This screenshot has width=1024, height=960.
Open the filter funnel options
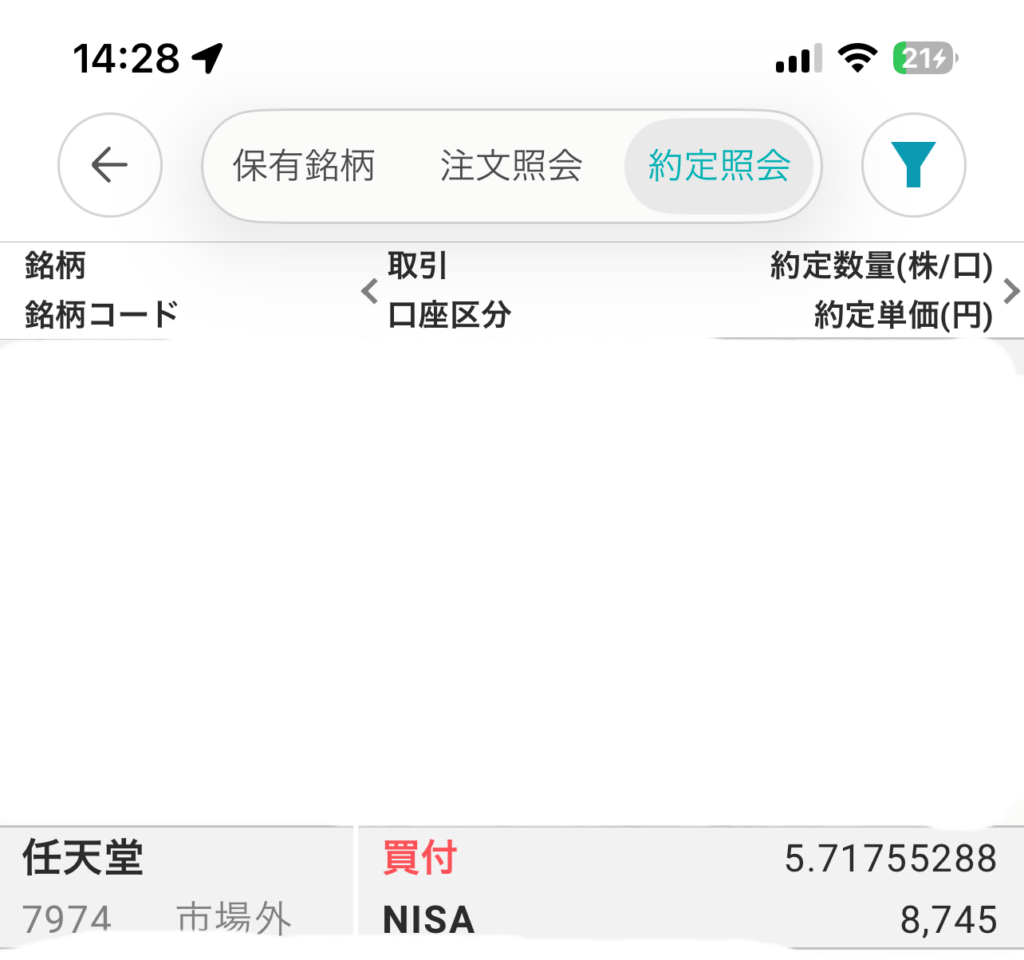913,166
